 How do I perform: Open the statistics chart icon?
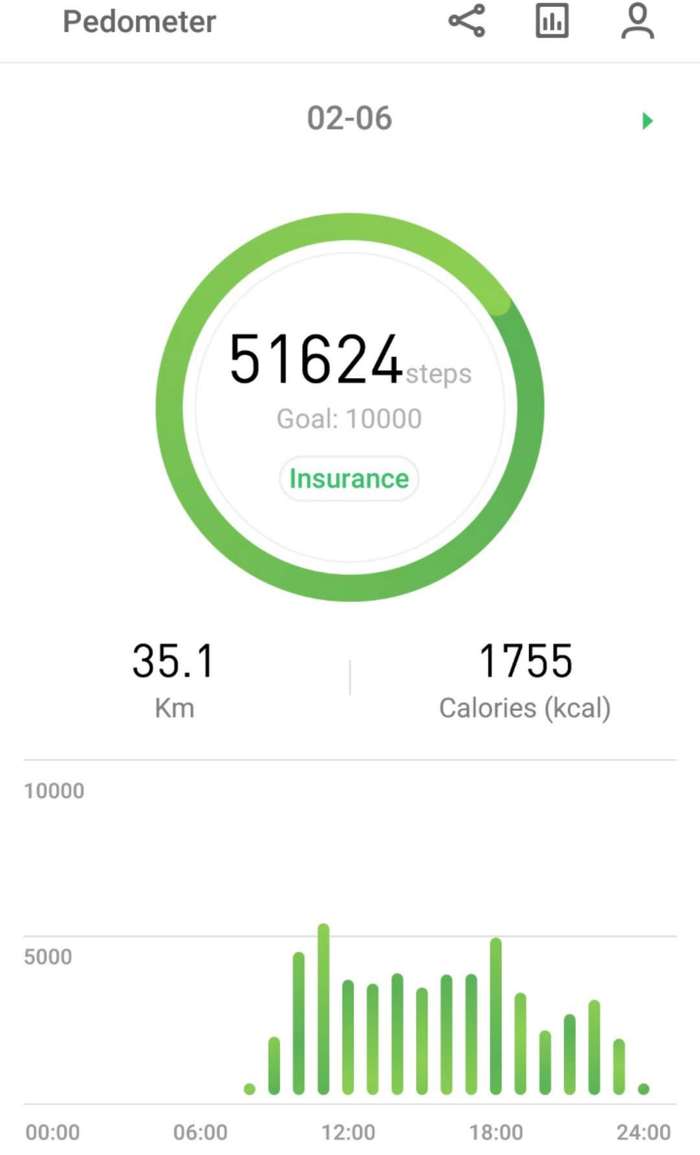(x=552, y=22)
